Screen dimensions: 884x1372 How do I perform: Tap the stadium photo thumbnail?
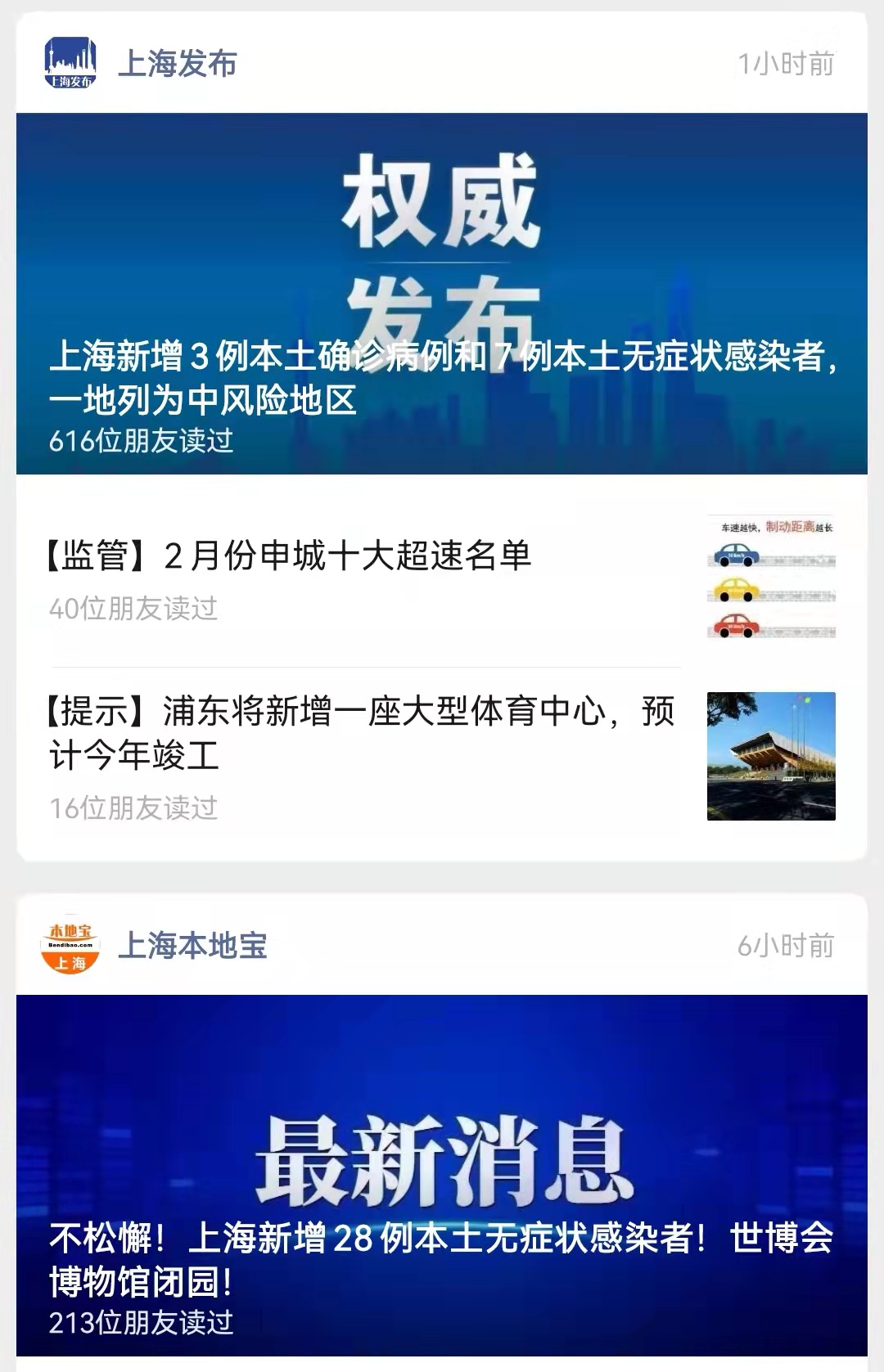773,757
